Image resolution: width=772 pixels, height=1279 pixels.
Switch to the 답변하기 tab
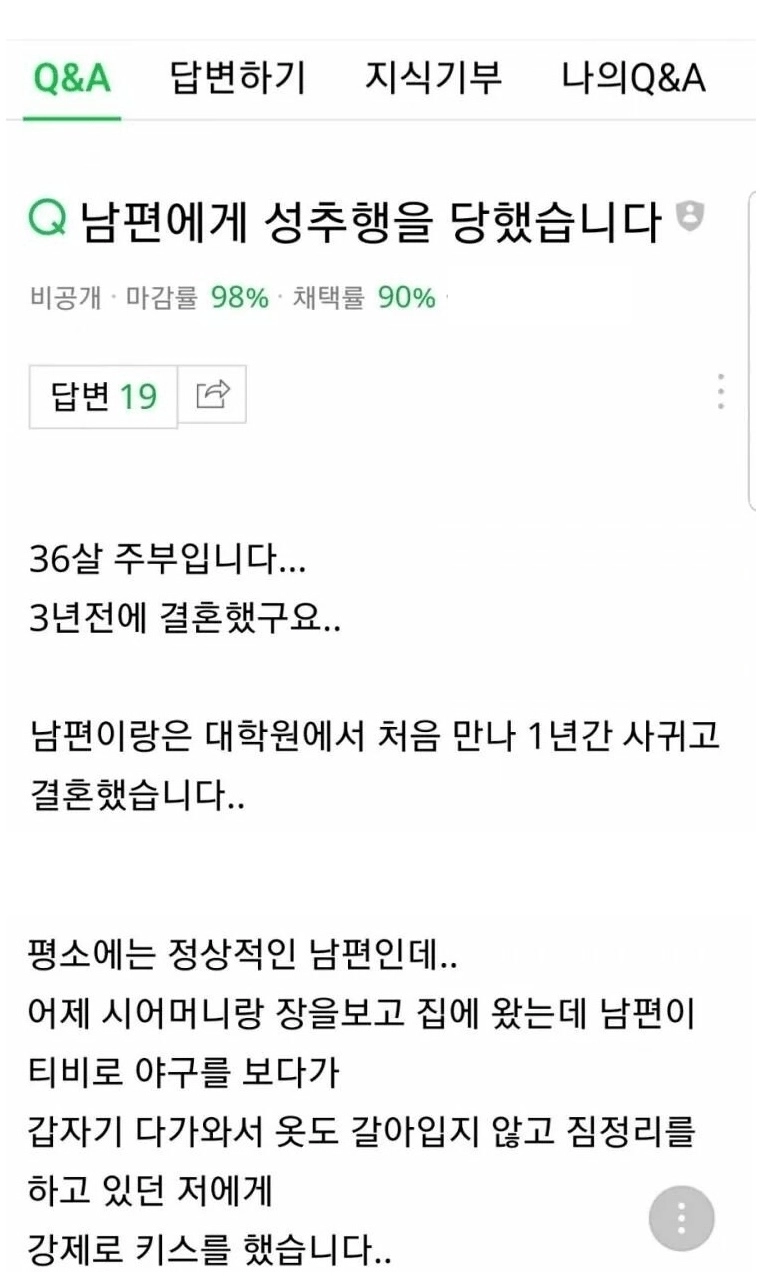click(237, 79)
